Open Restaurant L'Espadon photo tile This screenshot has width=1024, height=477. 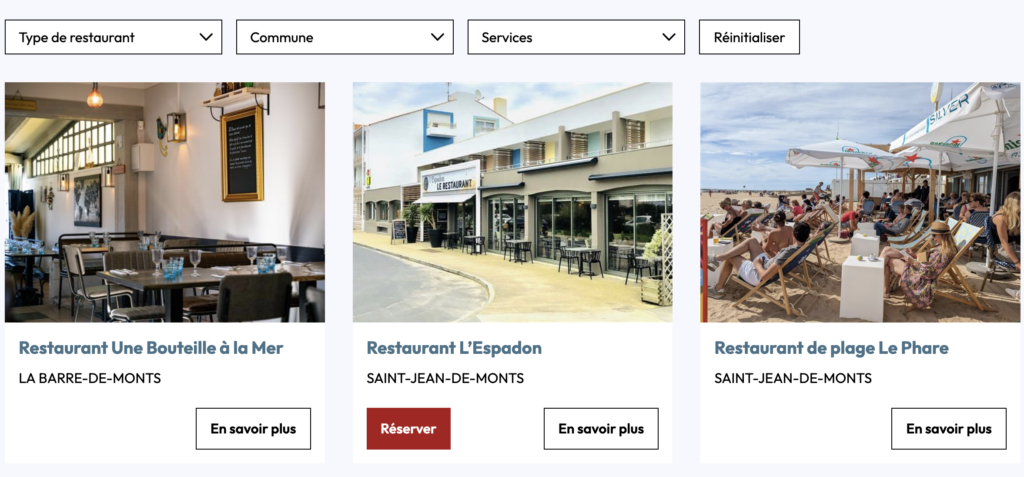point(512,202)
